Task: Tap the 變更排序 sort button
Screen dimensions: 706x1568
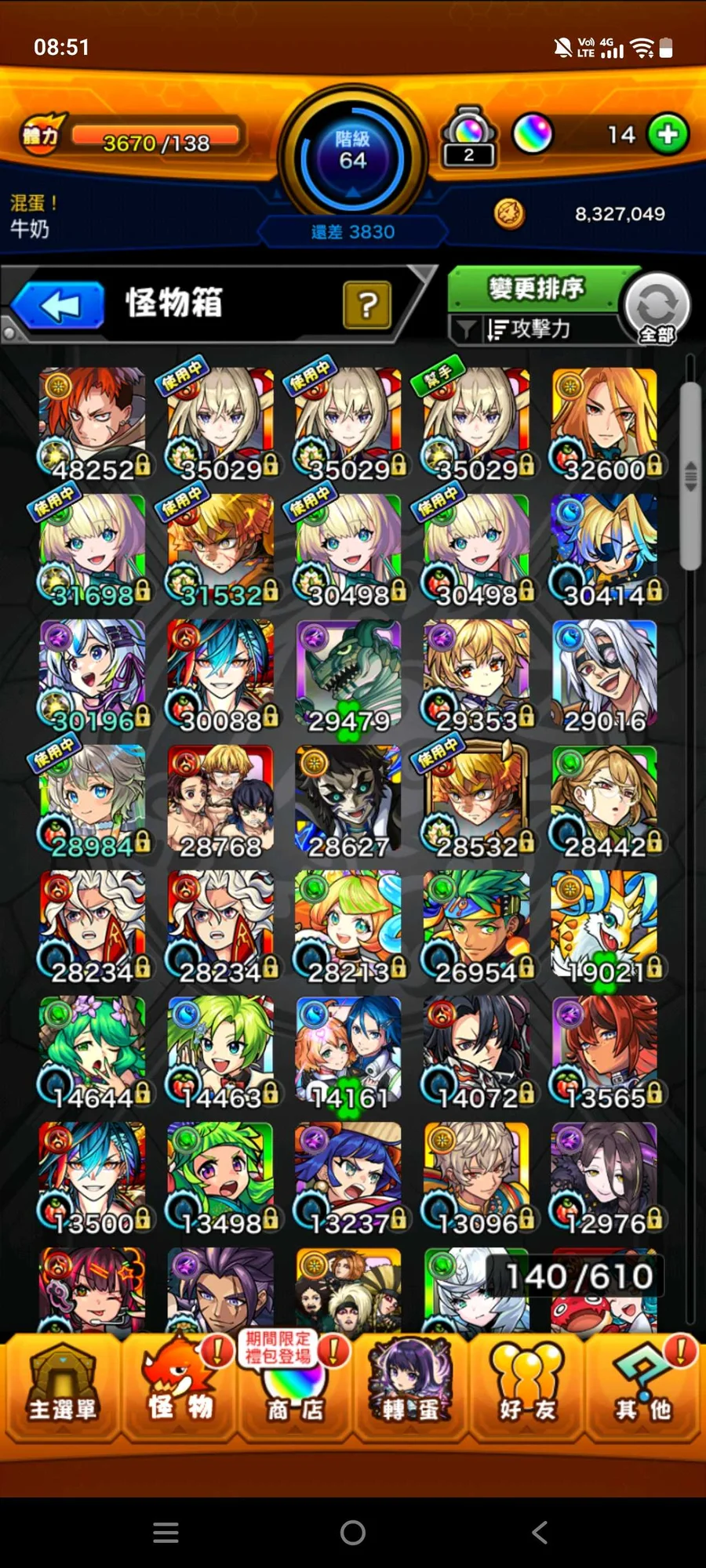Action: click(x=537, y=289)
